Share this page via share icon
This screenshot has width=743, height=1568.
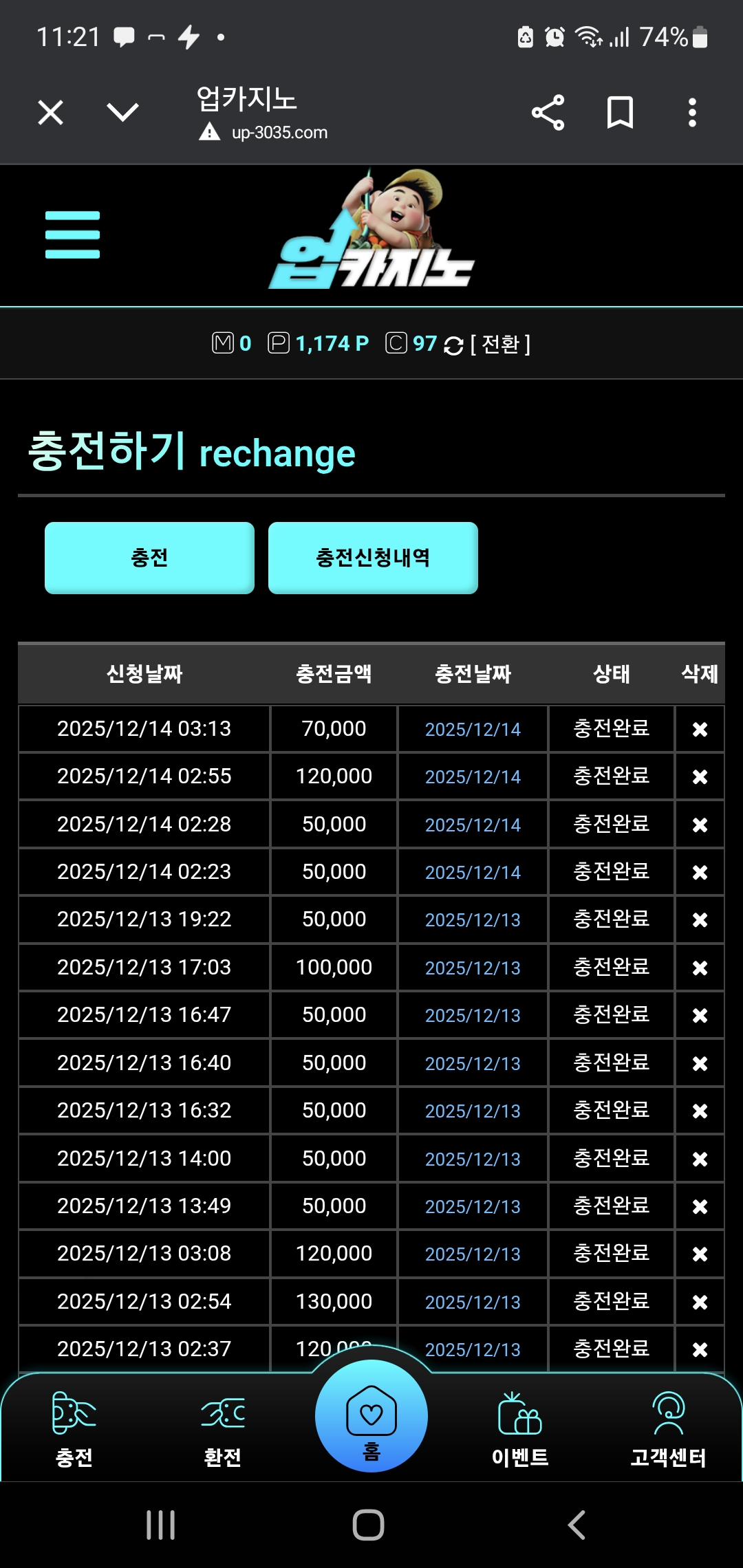pos(548,113)
